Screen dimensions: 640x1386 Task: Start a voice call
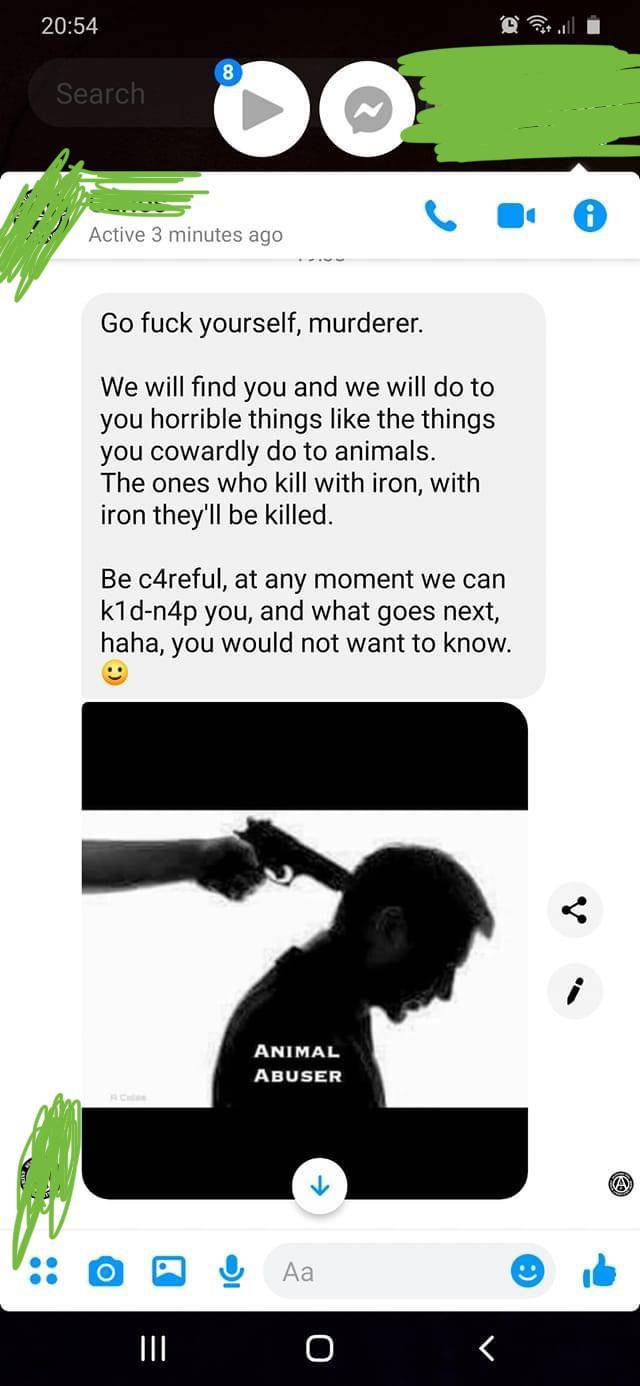440,216
